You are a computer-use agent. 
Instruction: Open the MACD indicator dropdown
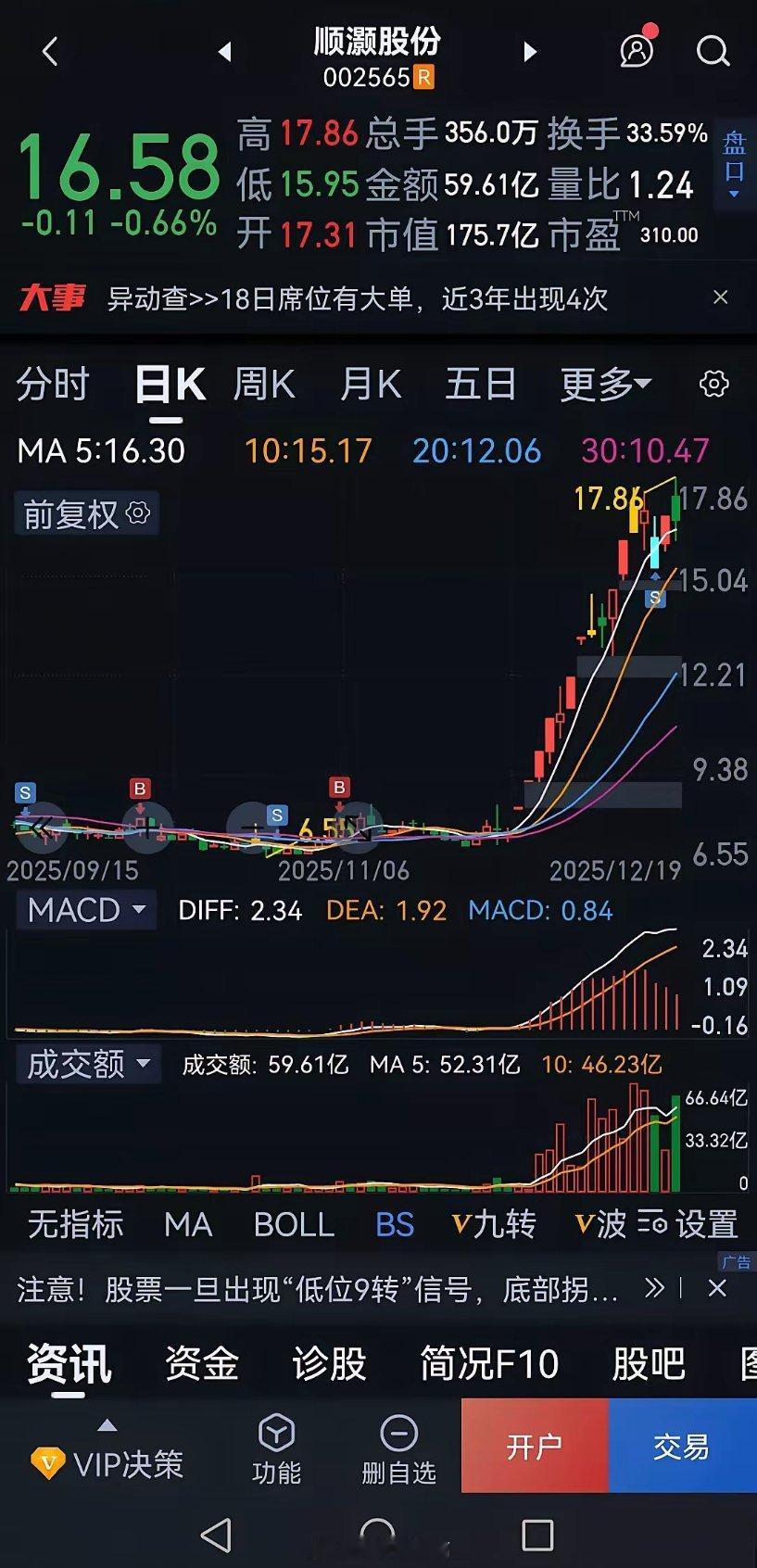tap(85, 911)
